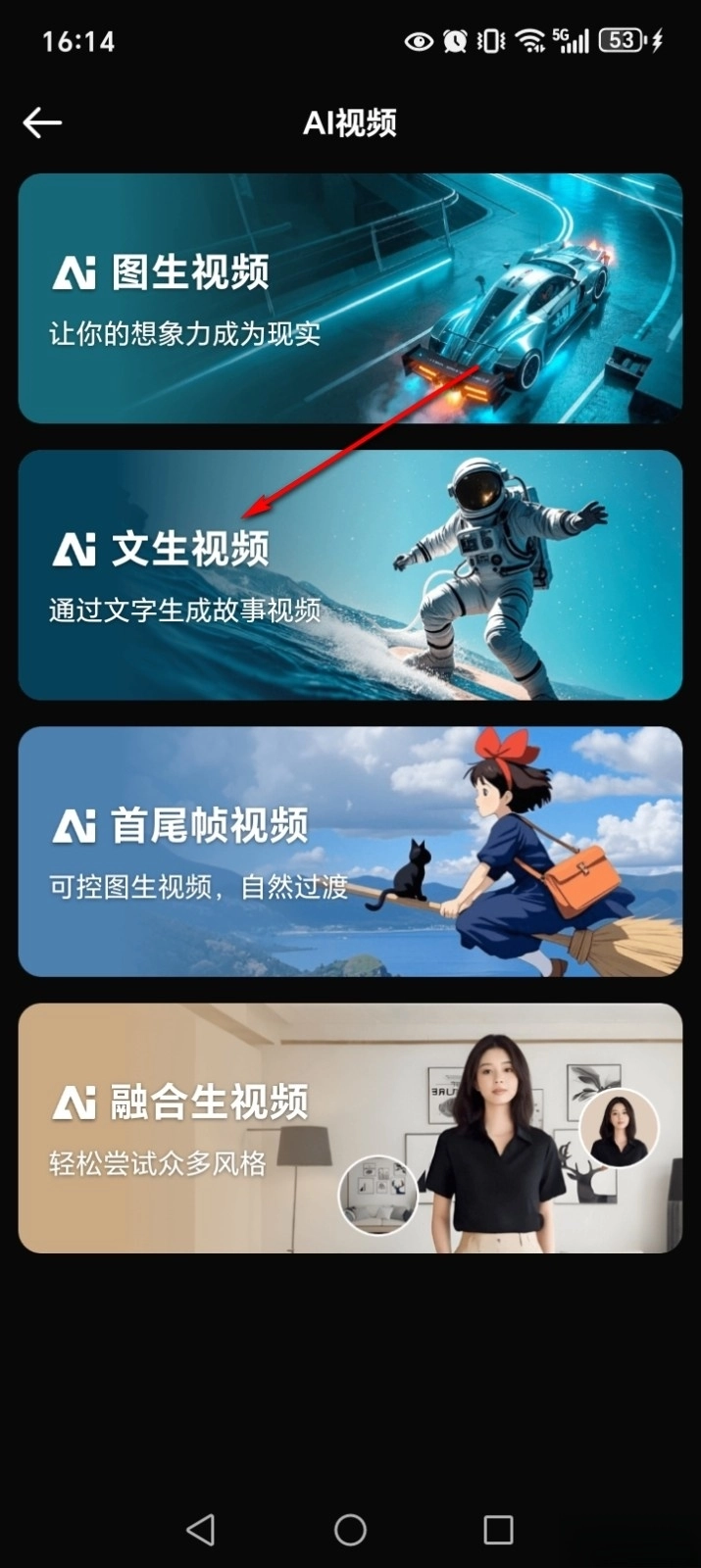This screenshot has width=701, height=1568.
Task: Go back using the top-left arrow
Action: [42, 122]
